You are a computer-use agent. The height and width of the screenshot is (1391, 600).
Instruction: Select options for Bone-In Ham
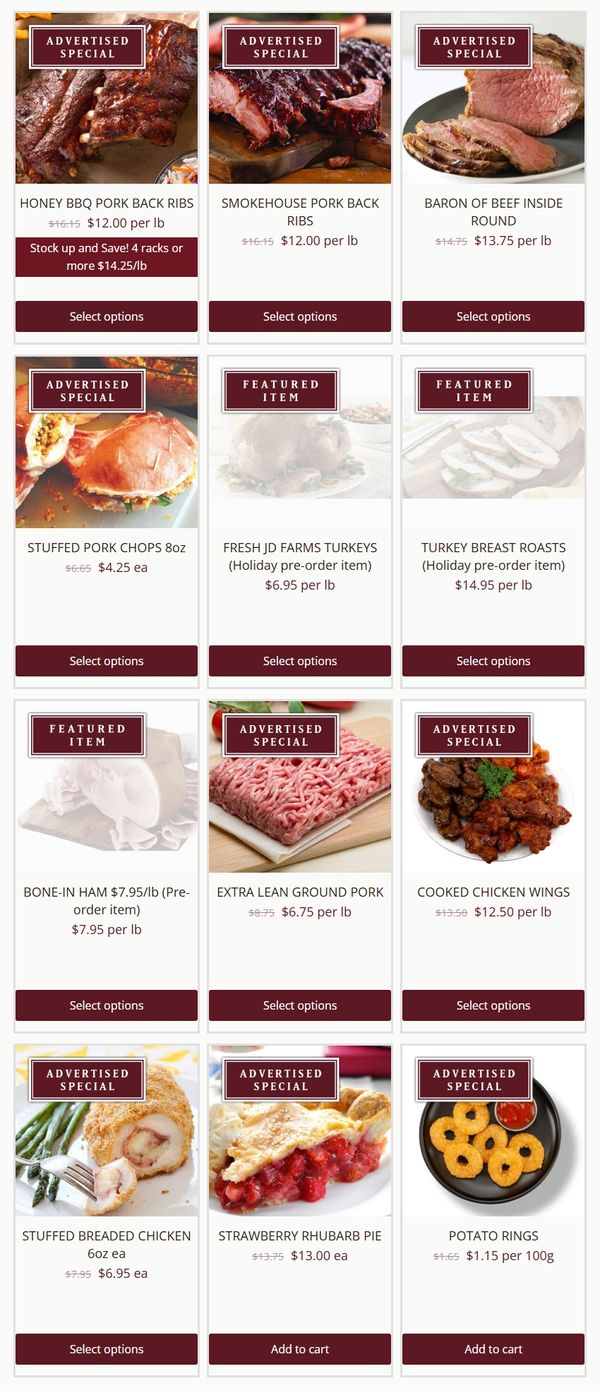click(x=106, y=1005)
